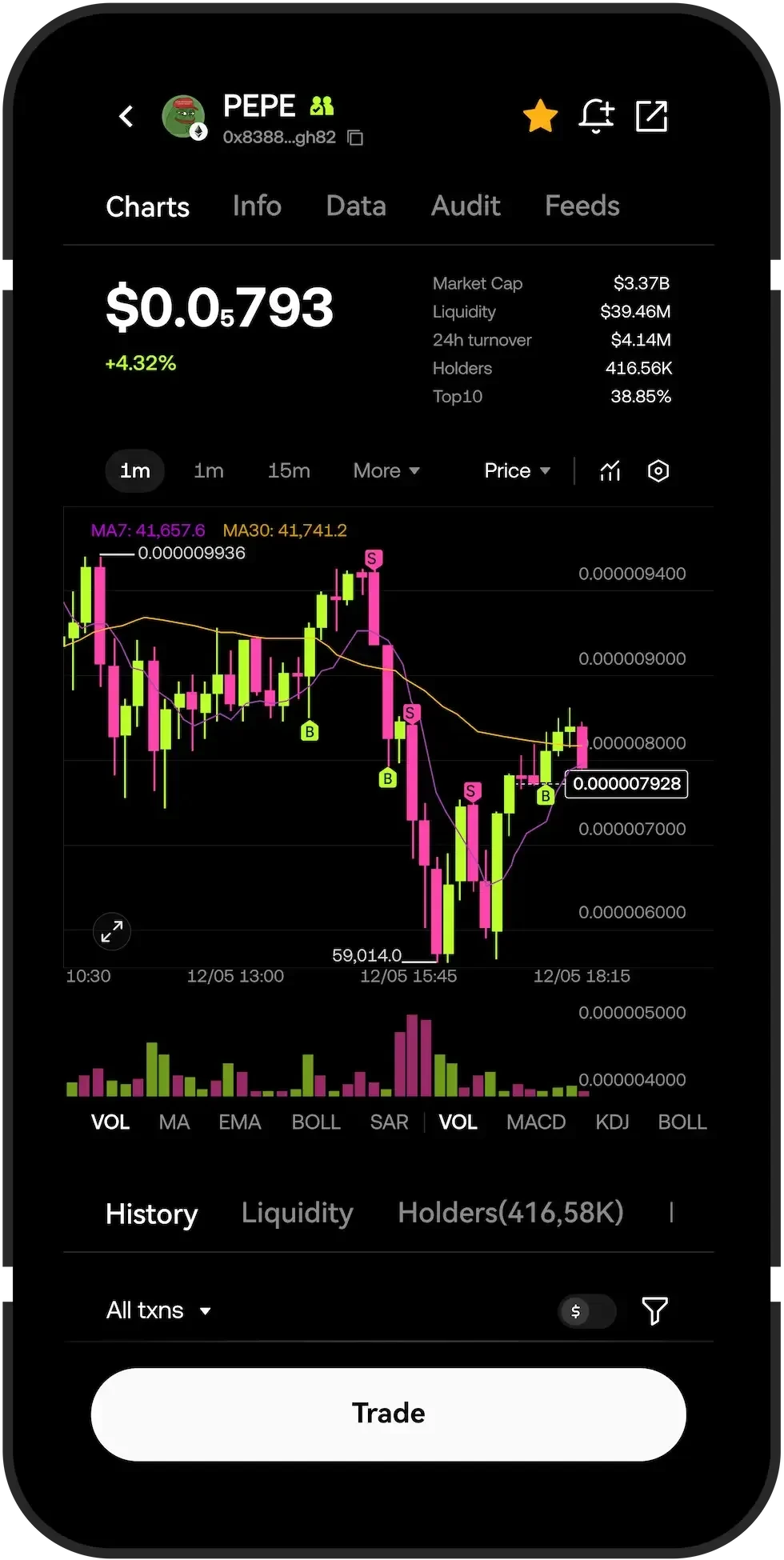Click the highlighted 0.000007928 price label
Viewport: 784px width, 1560px height.
point(626,784)
